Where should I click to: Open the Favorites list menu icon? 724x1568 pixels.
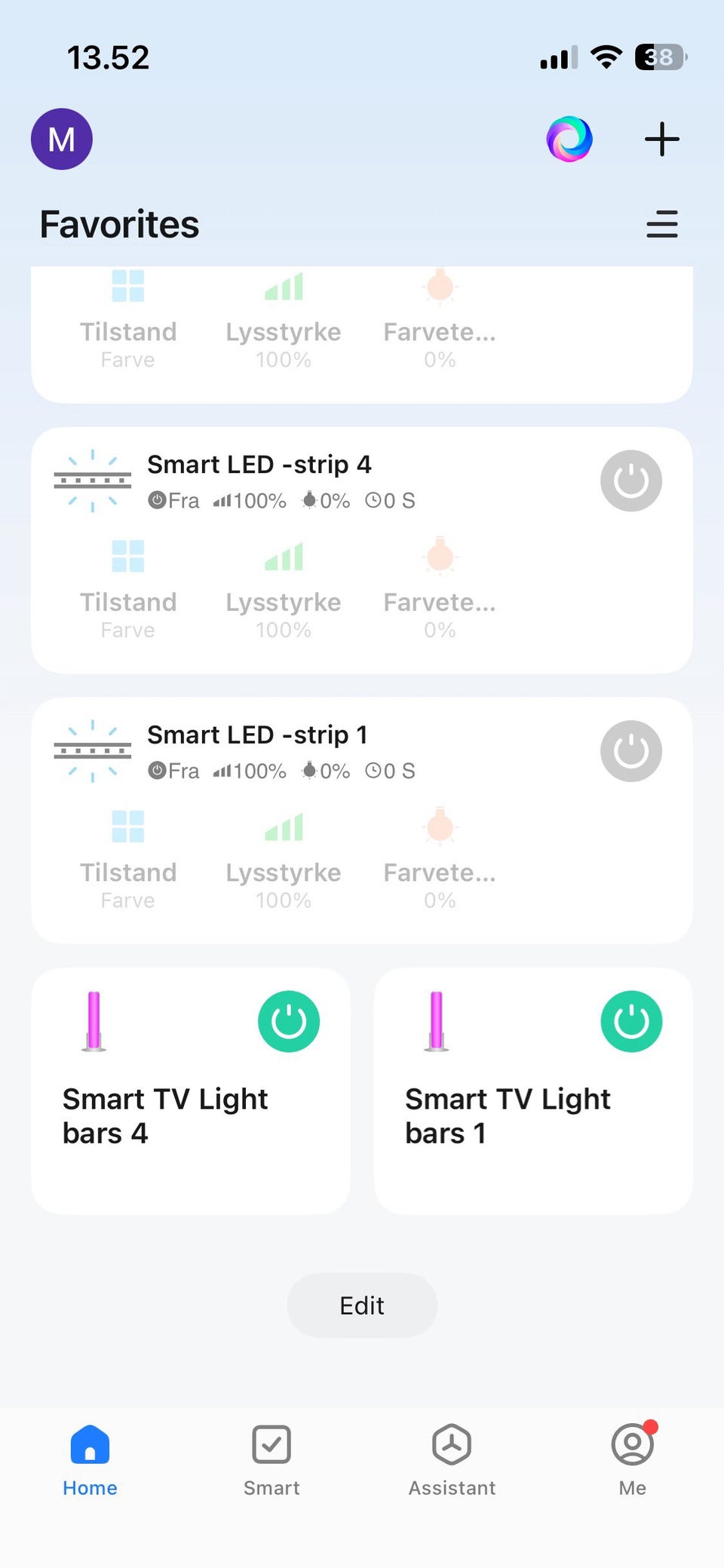662,224
